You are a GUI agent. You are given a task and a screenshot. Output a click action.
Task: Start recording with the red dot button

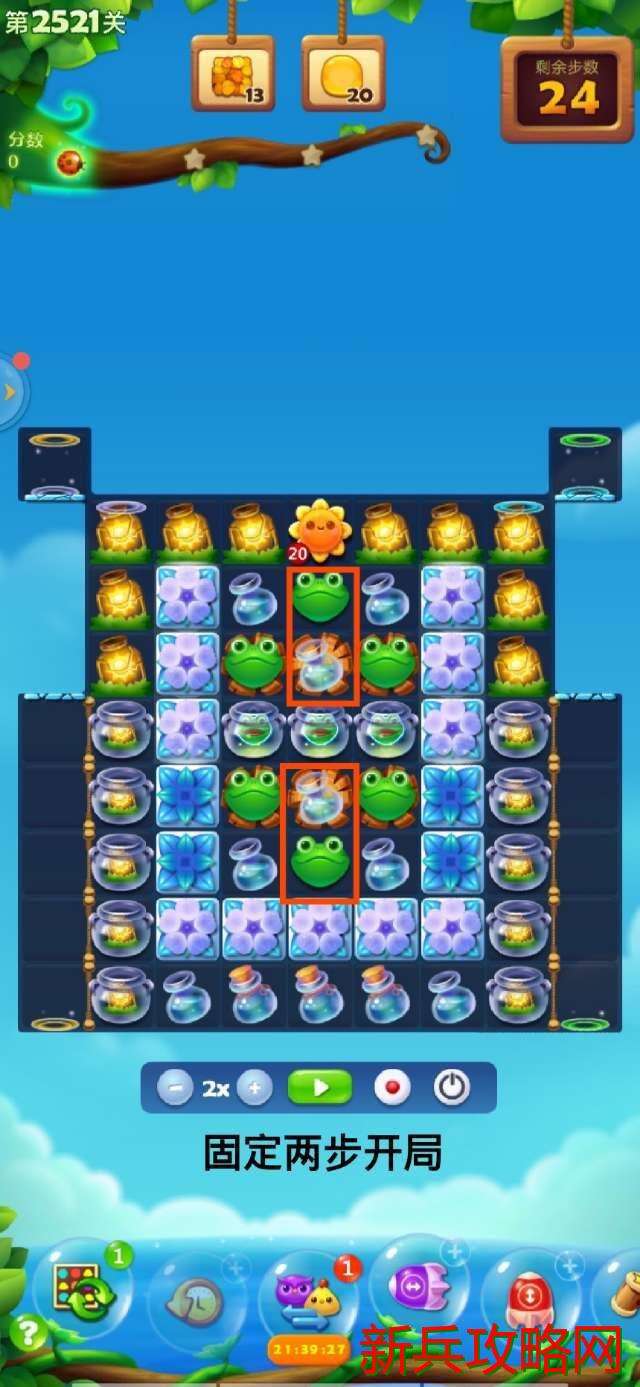click(x=392, y=1088)
